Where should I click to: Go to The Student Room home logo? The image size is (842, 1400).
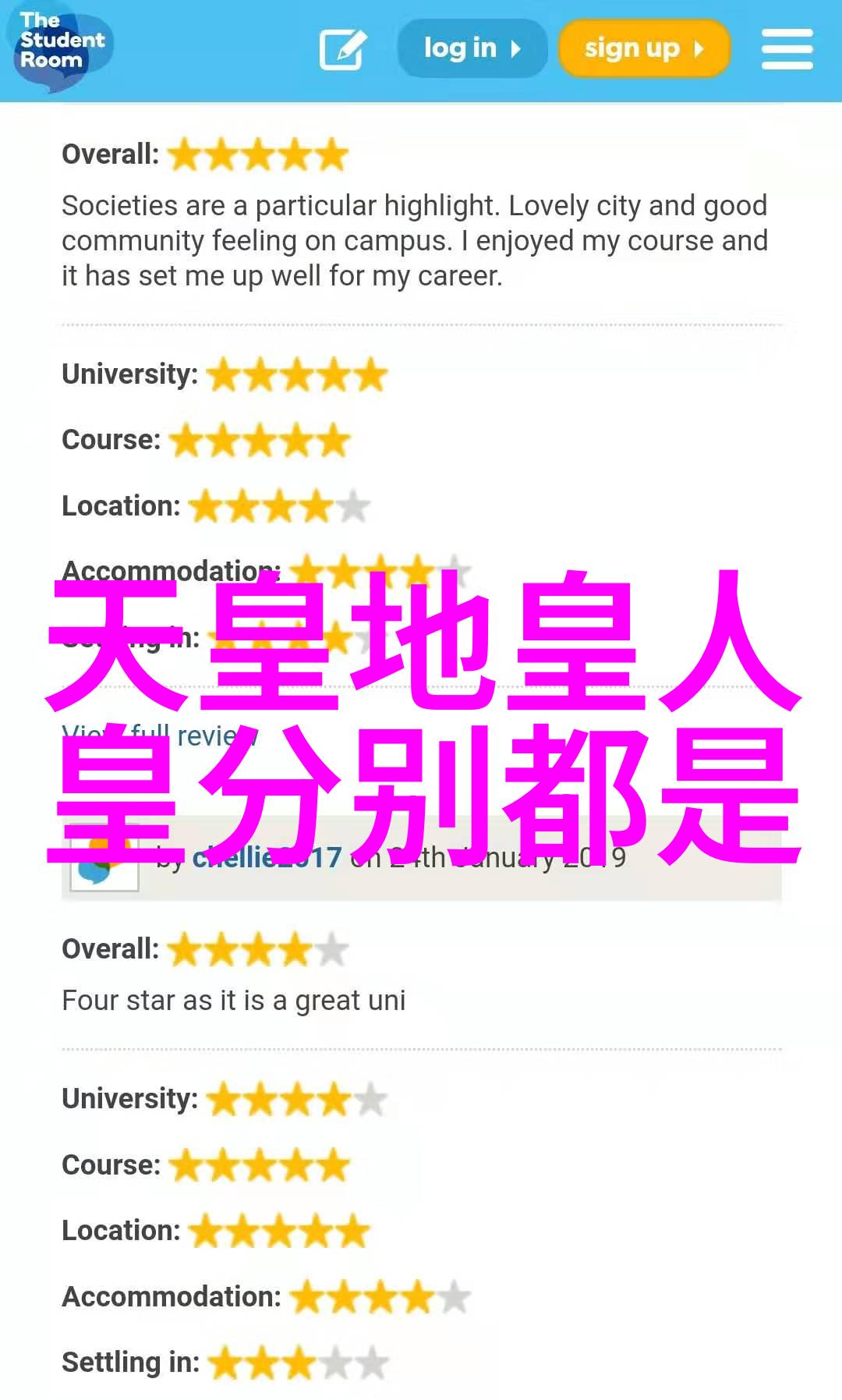point(61,44)
